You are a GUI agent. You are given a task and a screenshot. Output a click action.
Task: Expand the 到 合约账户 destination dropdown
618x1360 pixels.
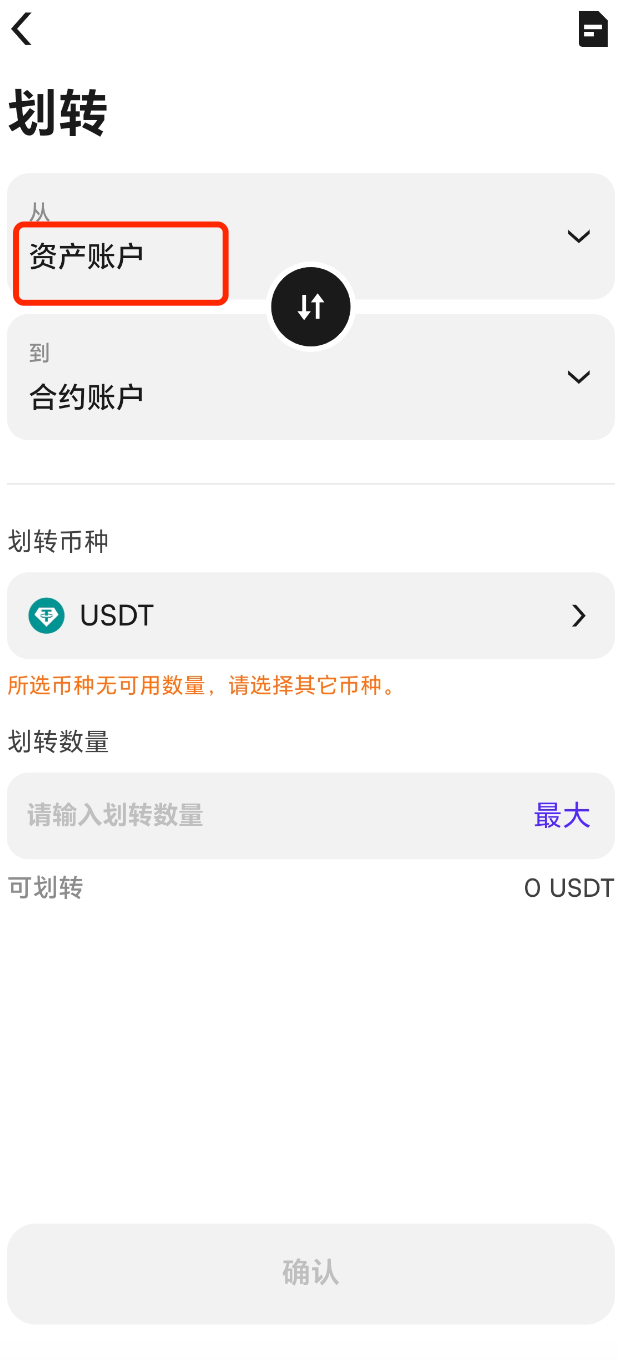pyautogui.click(x=578, y=377)
